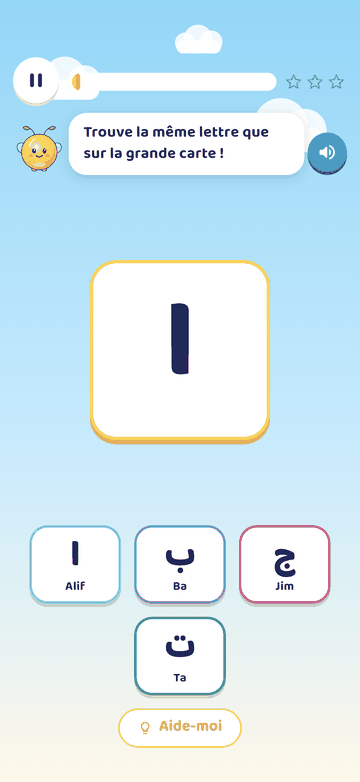The width and height of the screenshot is (360, 782).
Task: Replay the instruction audio with the speaker button
Action: pyautogui.click(x=327, y=153)
